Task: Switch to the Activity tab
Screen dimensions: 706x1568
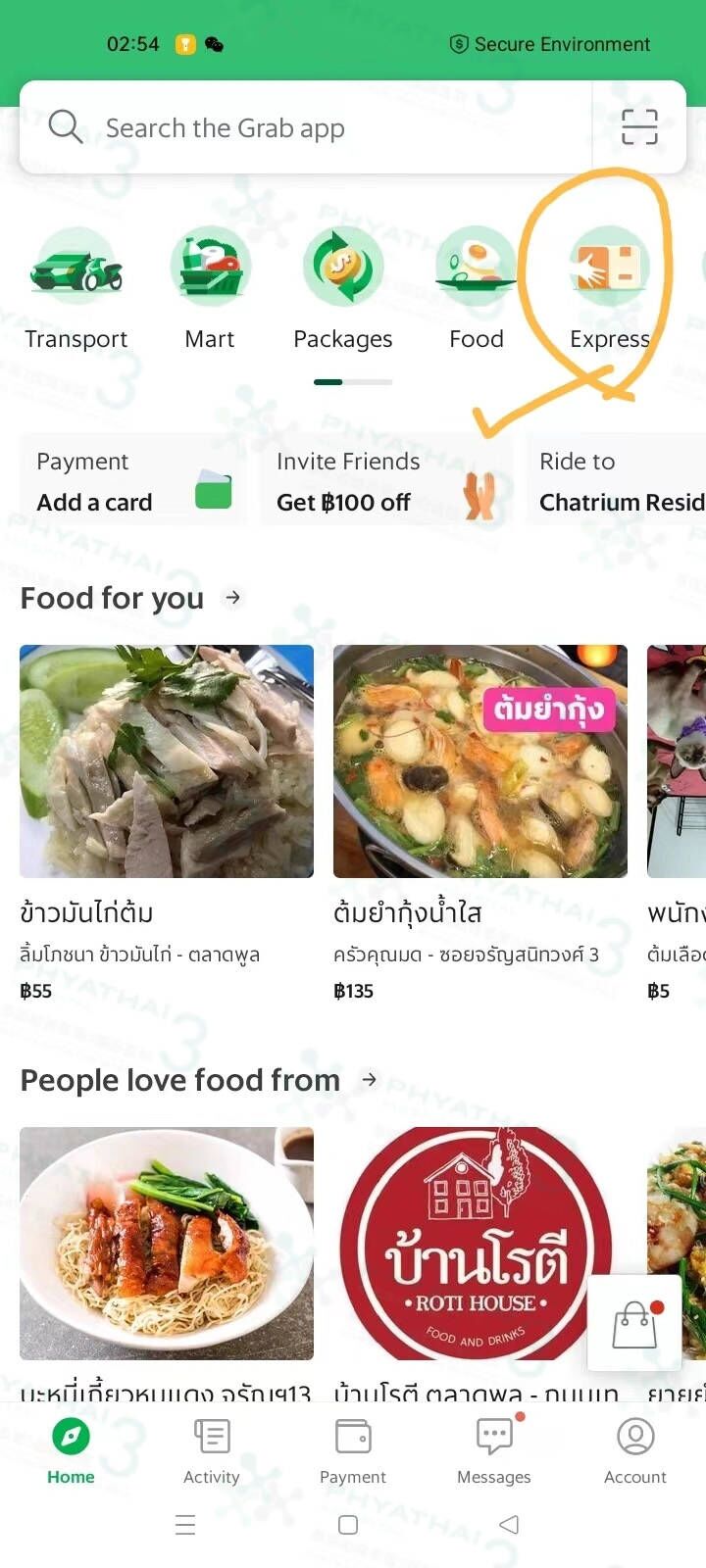Action: [212, 1452]
